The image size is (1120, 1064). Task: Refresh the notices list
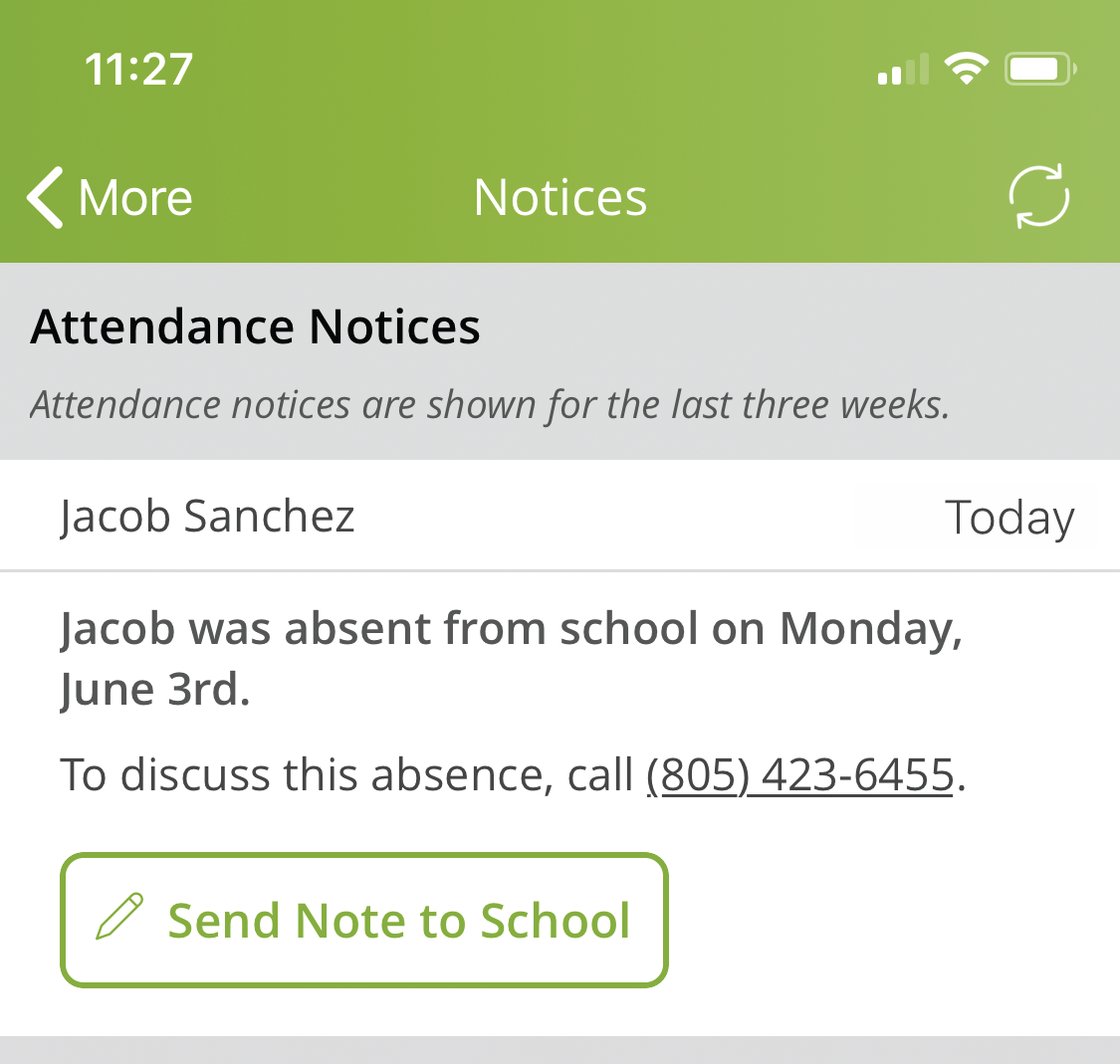pyautogui.click(x=1038, y=196)
